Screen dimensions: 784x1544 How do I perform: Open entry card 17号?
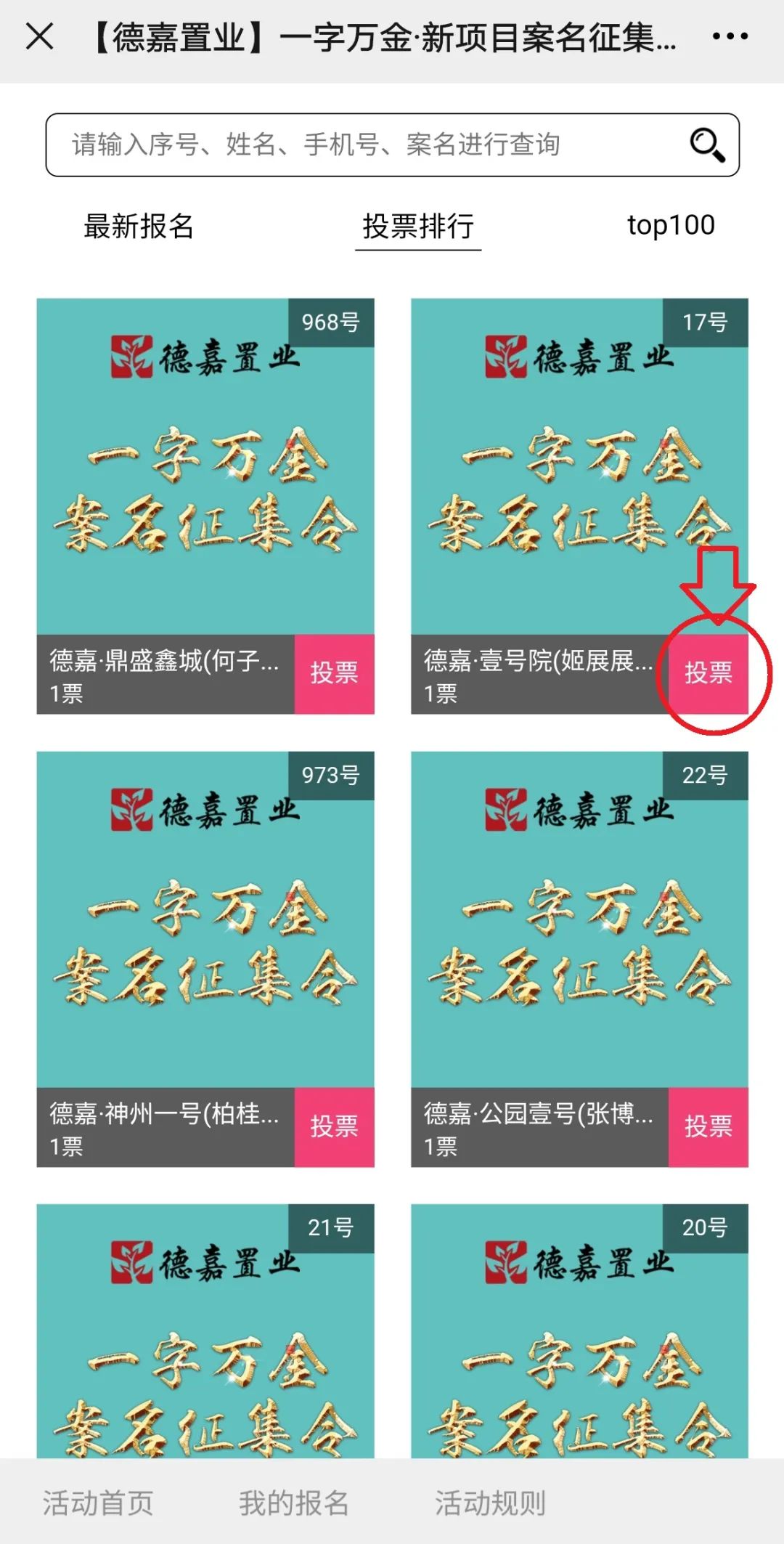coord(579,466)
